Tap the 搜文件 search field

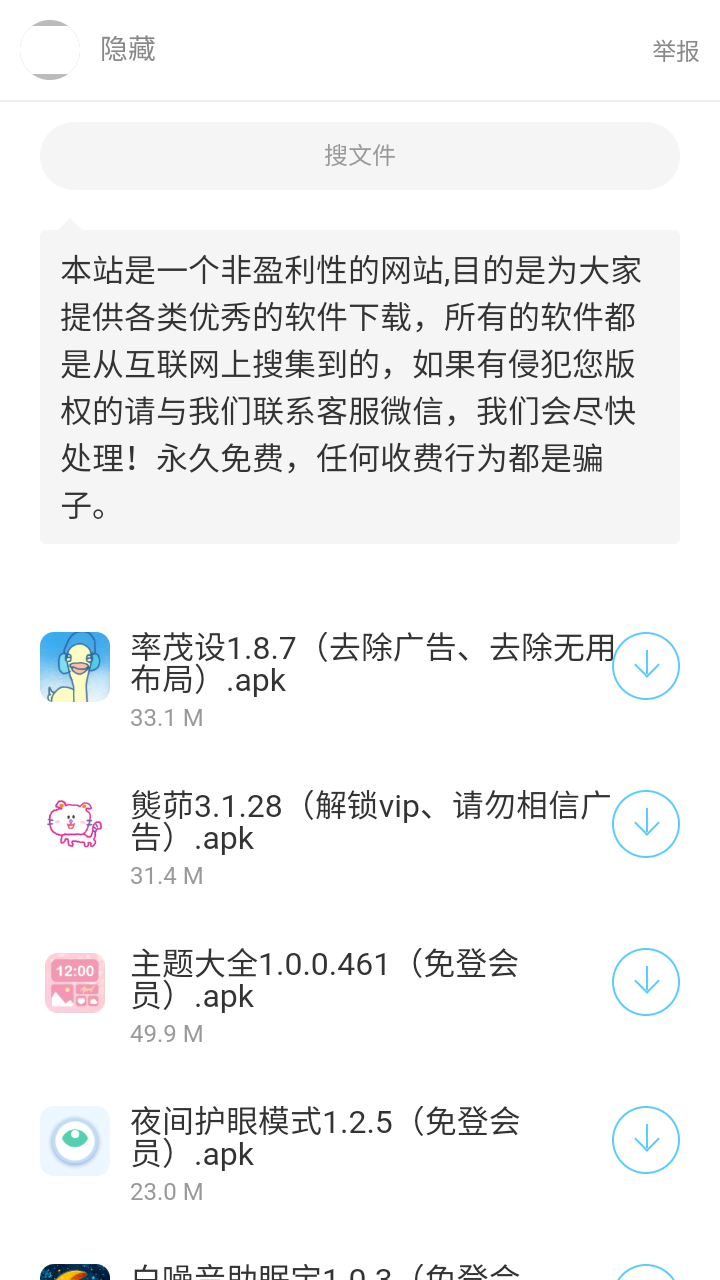(x=359, y=155)
